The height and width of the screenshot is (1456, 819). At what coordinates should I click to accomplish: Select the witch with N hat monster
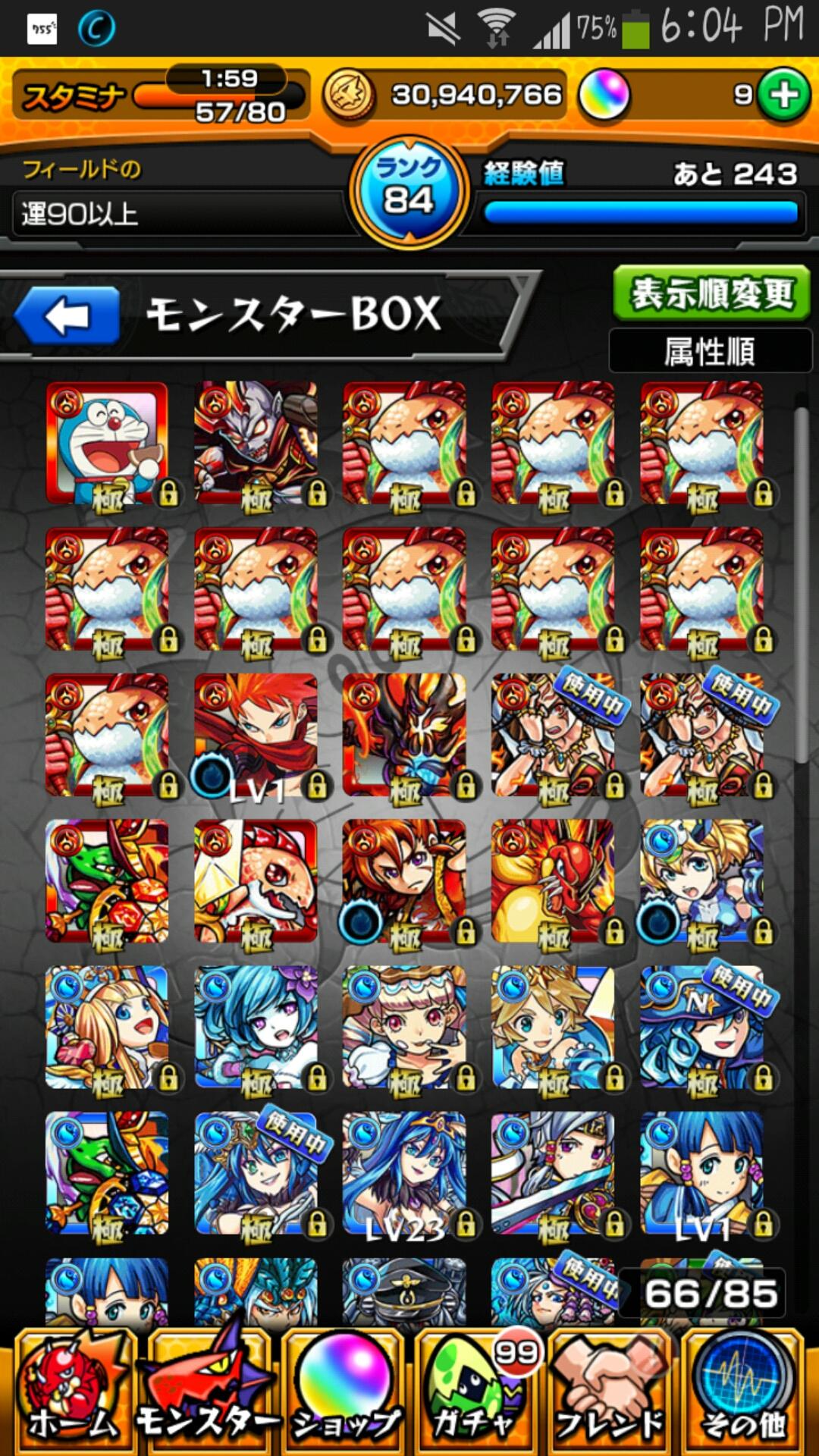pyautogui.click(x=701, y=1028)
